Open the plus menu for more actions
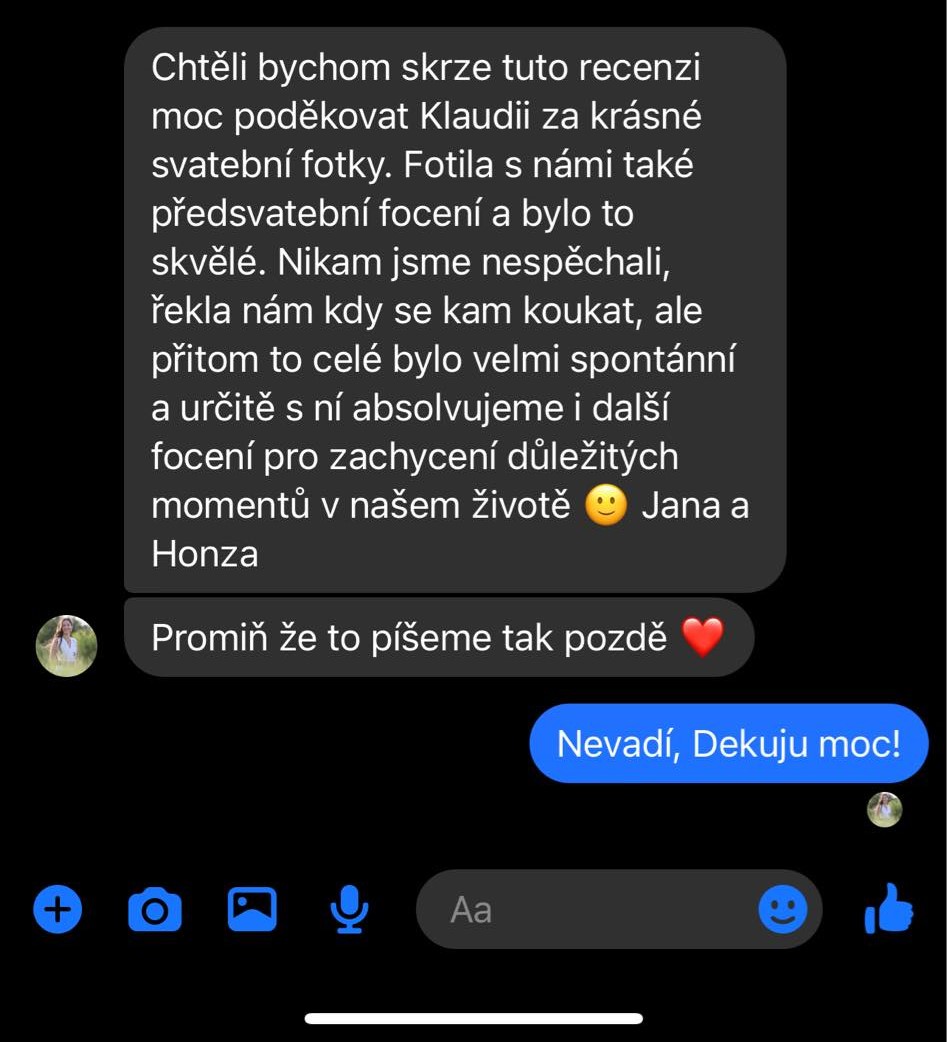This screenshot has width=947, height=1042. tap(58, 910)
